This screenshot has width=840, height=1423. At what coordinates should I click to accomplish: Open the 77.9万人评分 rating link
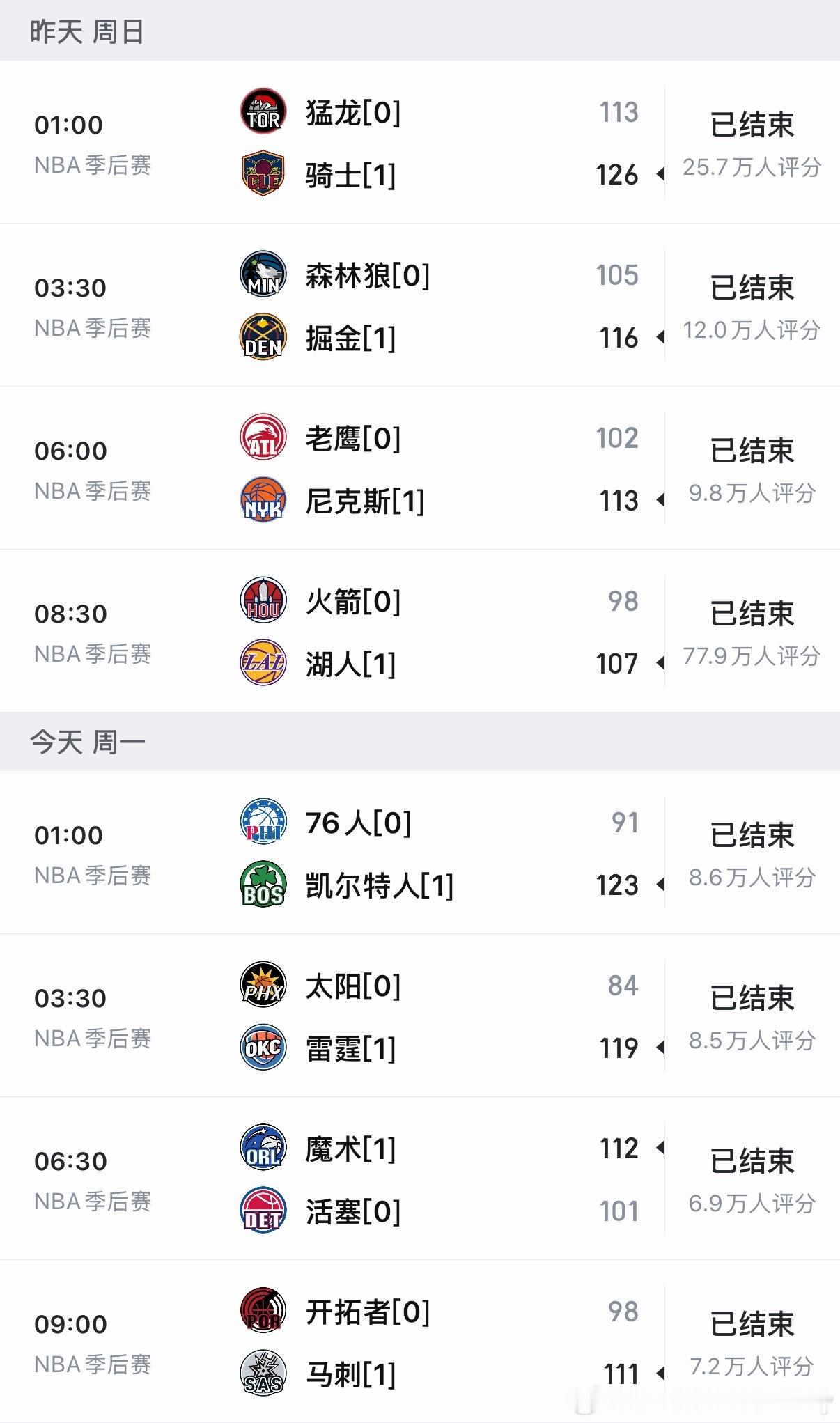(752, 653)
